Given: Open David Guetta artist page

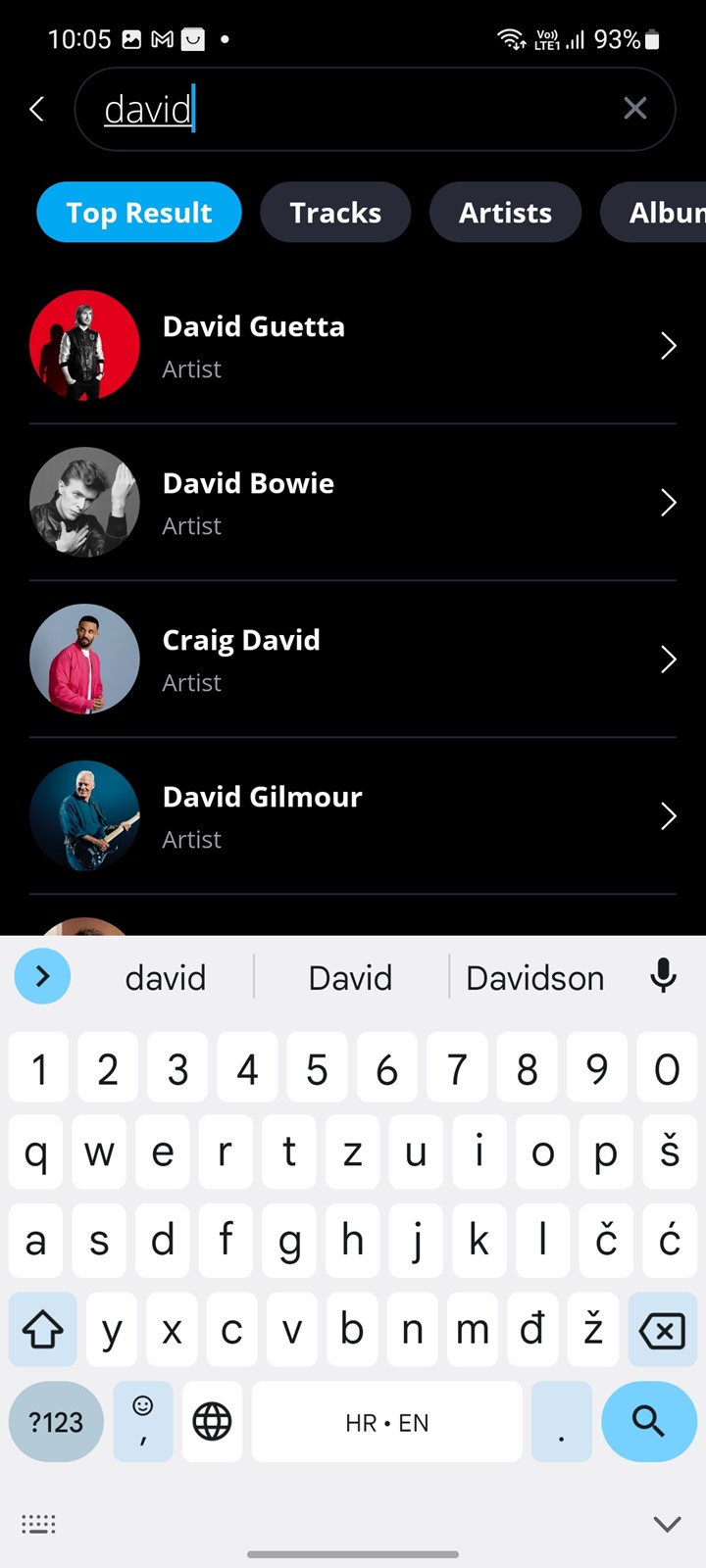Looking at the screenshot, I should point(353,346).
